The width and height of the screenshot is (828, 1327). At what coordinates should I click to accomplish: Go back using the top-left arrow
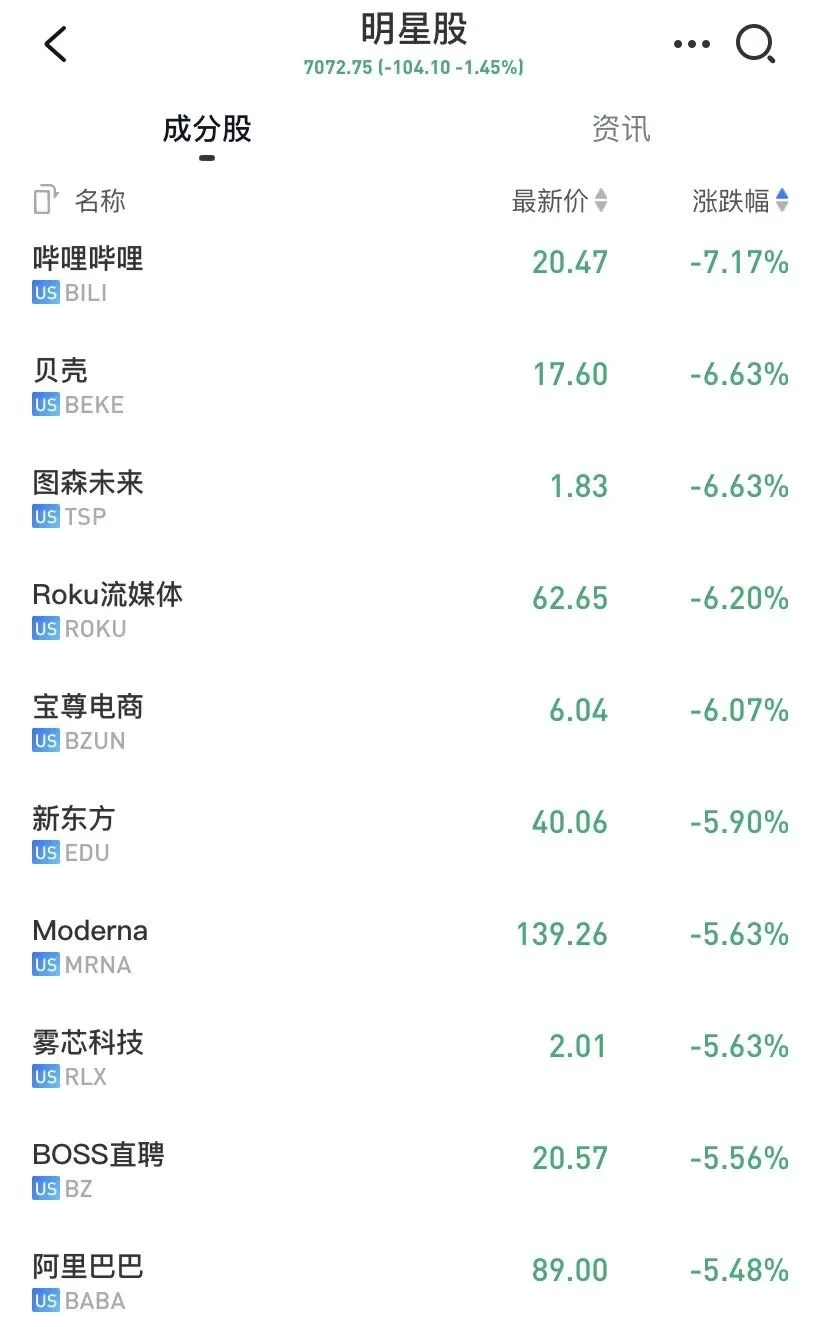pos(56,44)
